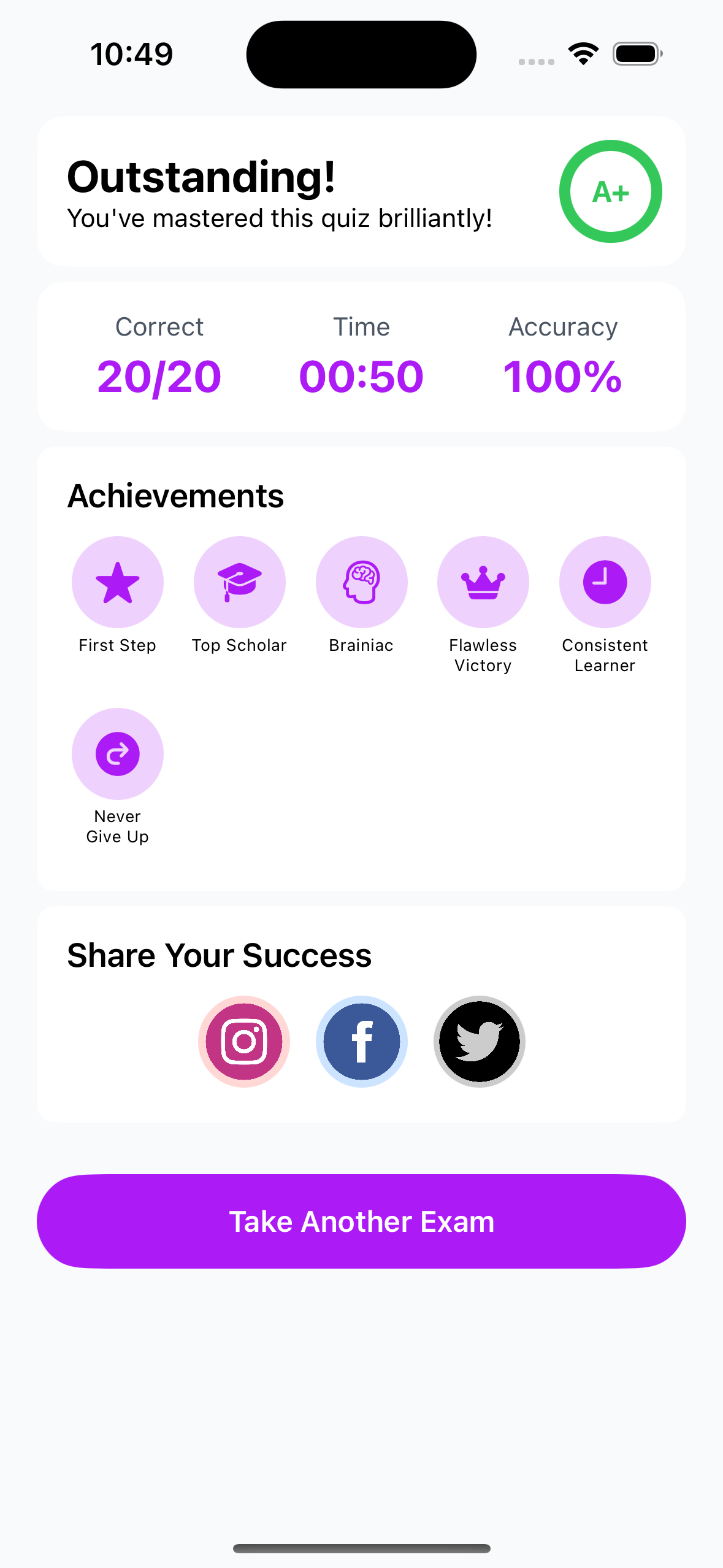Select the Flawless Victory crown icon
This screenshot has height=1568, width=723.
[483, 582]
